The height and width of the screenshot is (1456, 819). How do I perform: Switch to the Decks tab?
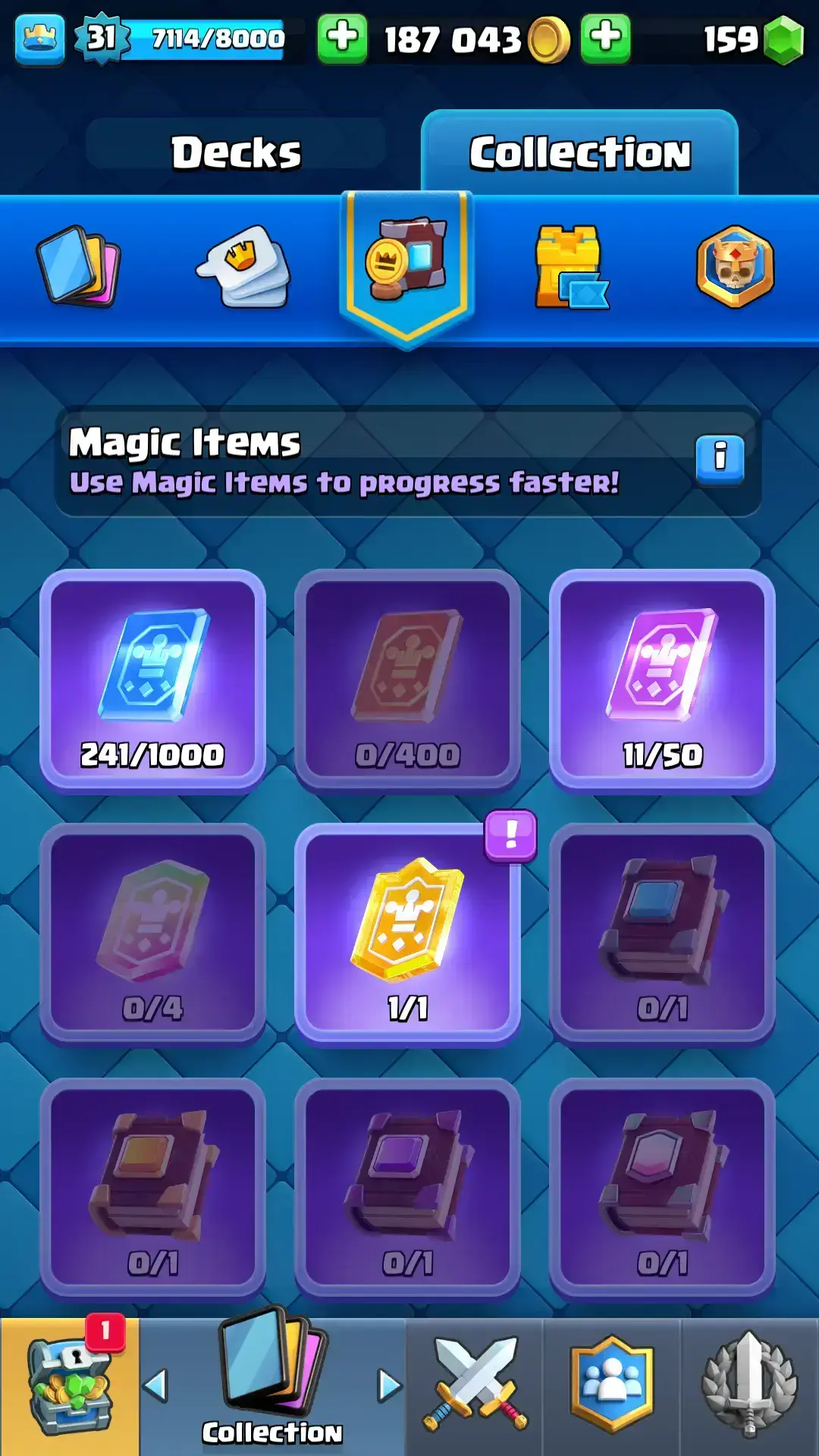point(236,152)
